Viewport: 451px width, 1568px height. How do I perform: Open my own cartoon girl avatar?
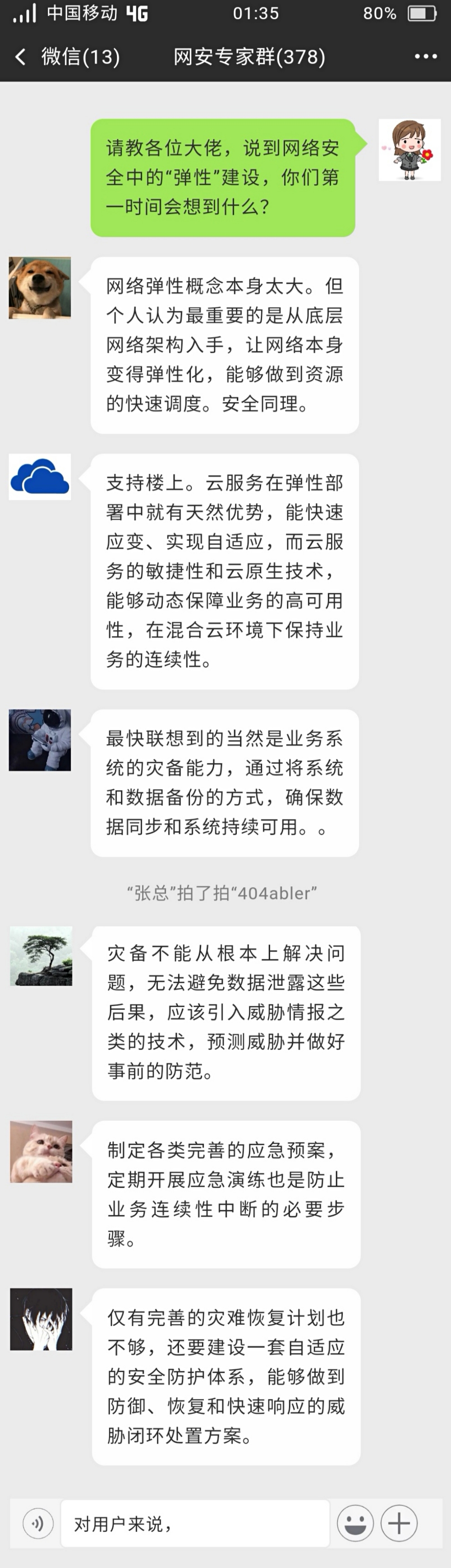[x=410, y=150]
